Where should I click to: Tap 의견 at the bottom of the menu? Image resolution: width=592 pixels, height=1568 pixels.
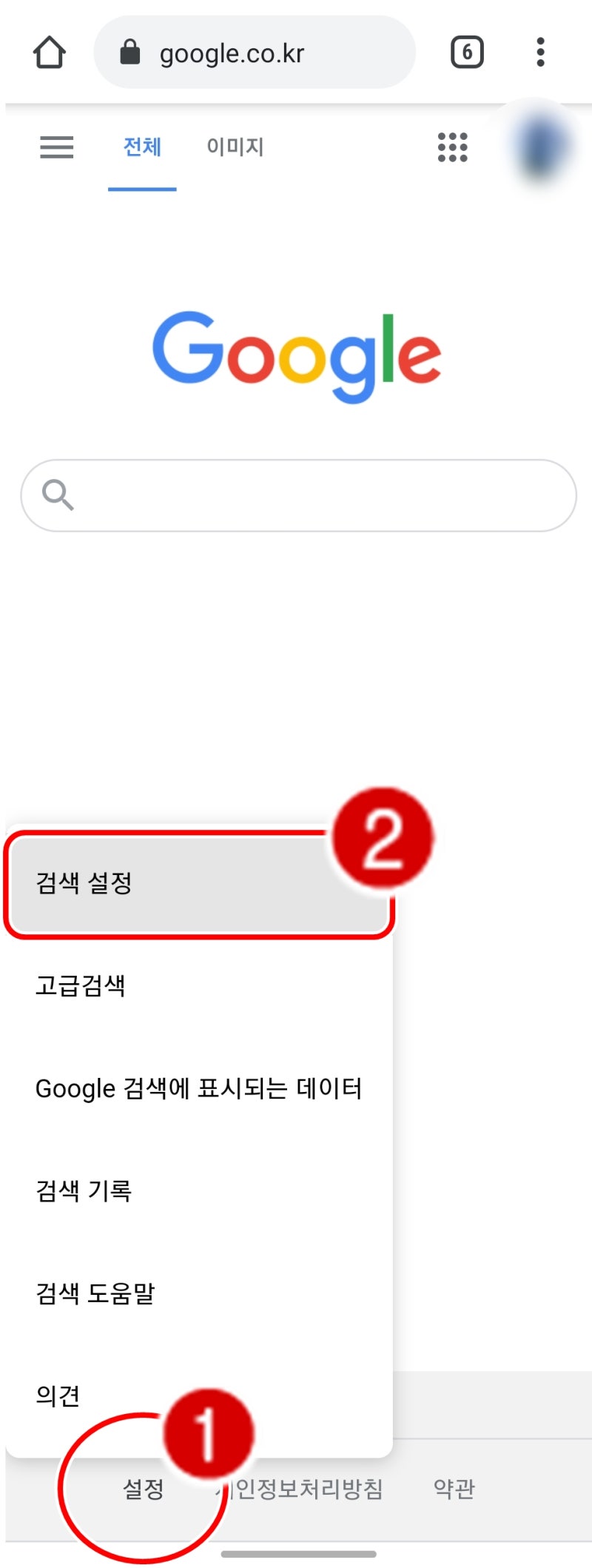(57, 1396)
